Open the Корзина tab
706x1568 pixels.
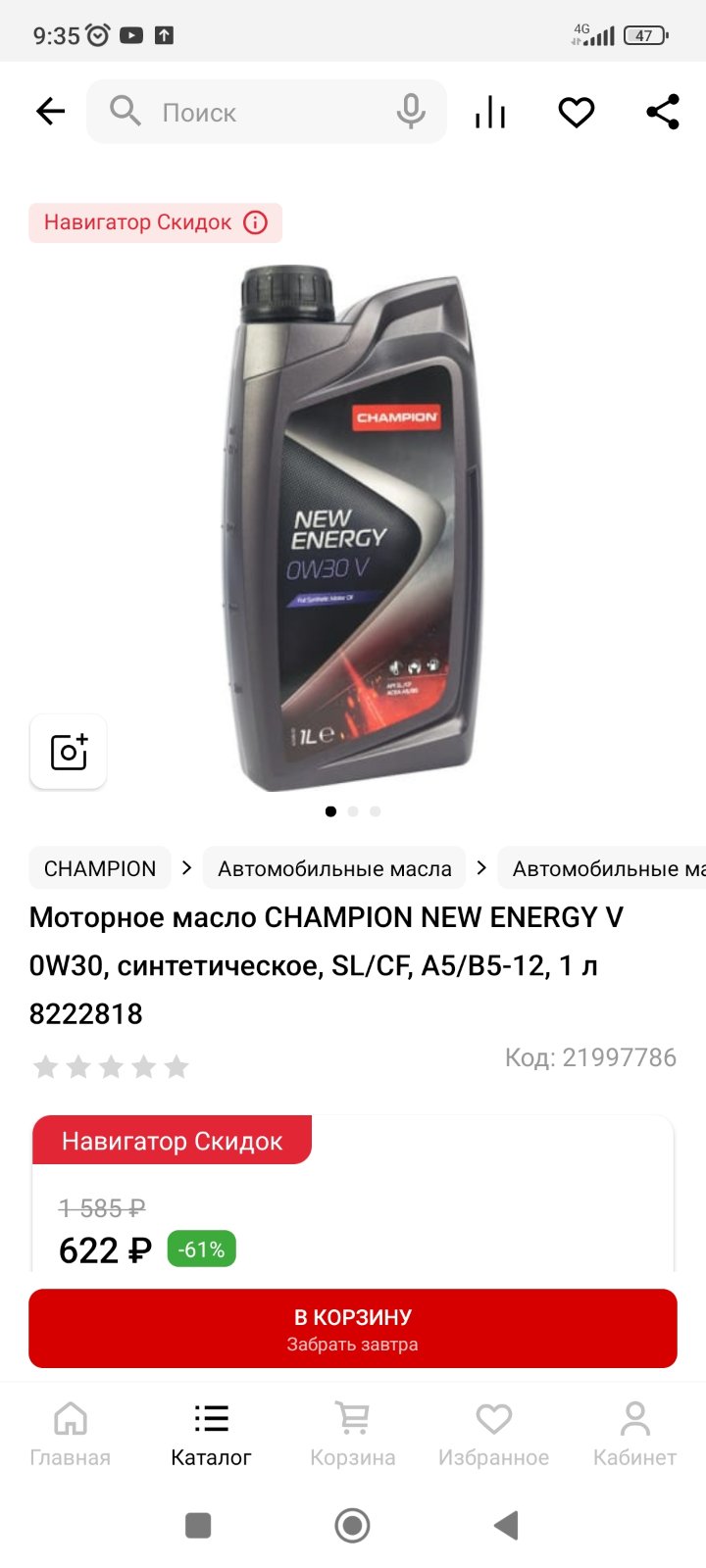coord(353,1434)
